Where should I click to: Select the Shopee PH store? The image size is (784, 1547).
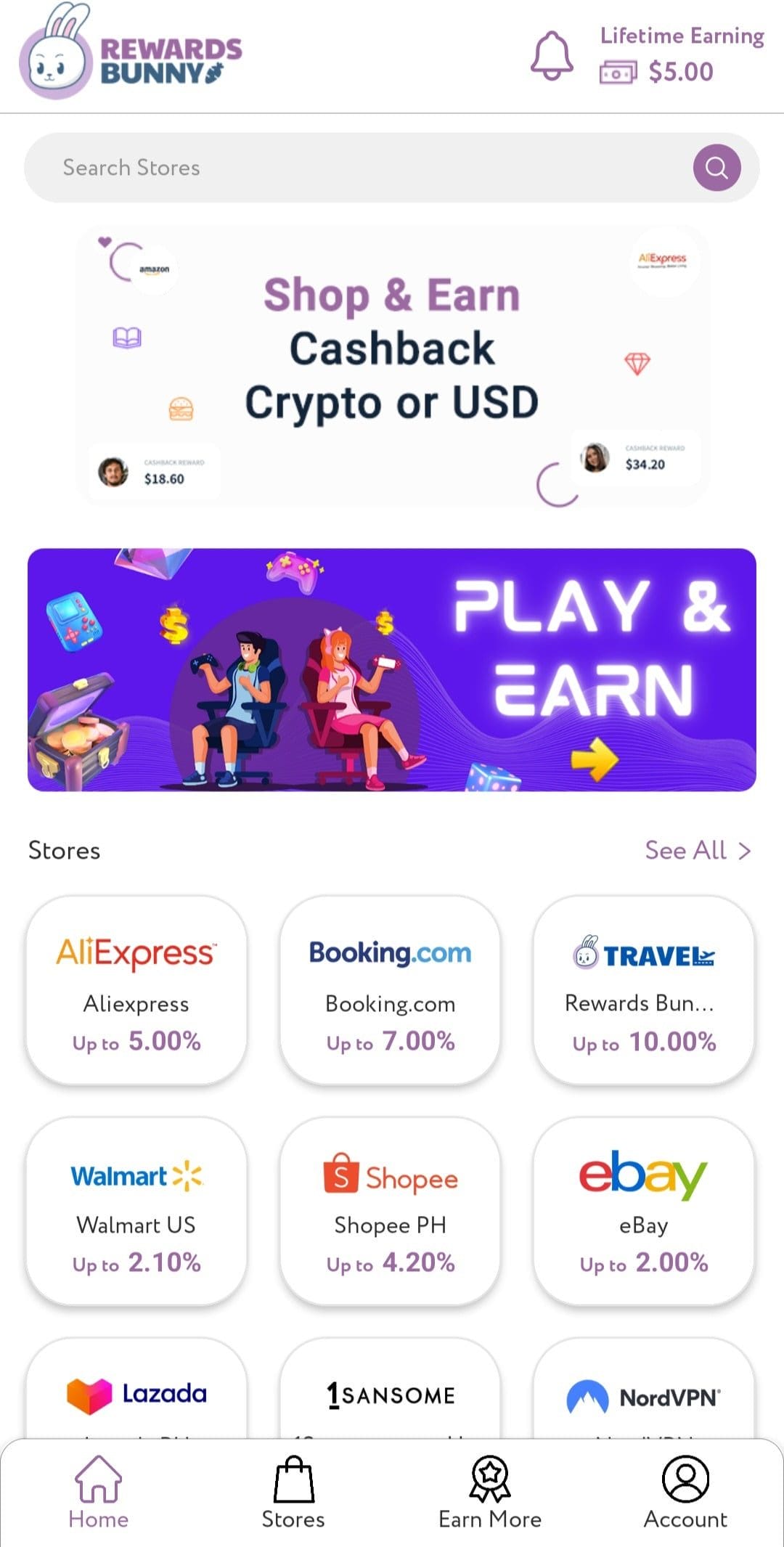point(390,1211)
